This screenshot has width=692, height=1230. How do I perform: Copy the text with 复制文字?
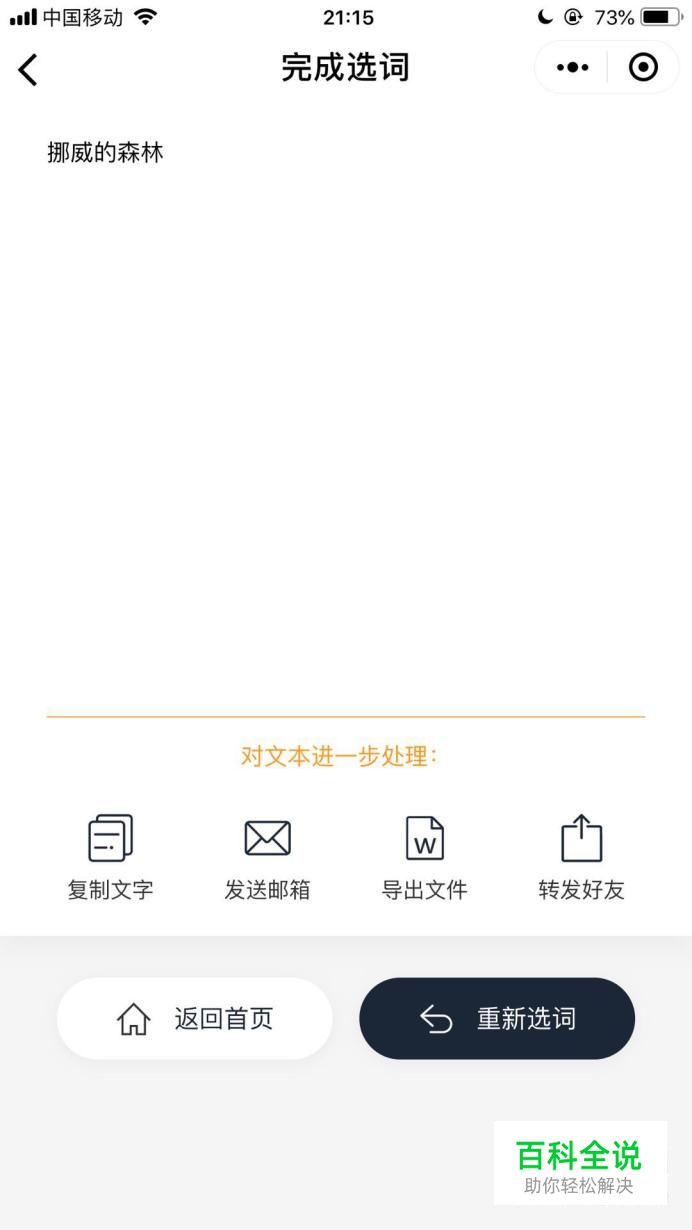(x=110, y=858)
